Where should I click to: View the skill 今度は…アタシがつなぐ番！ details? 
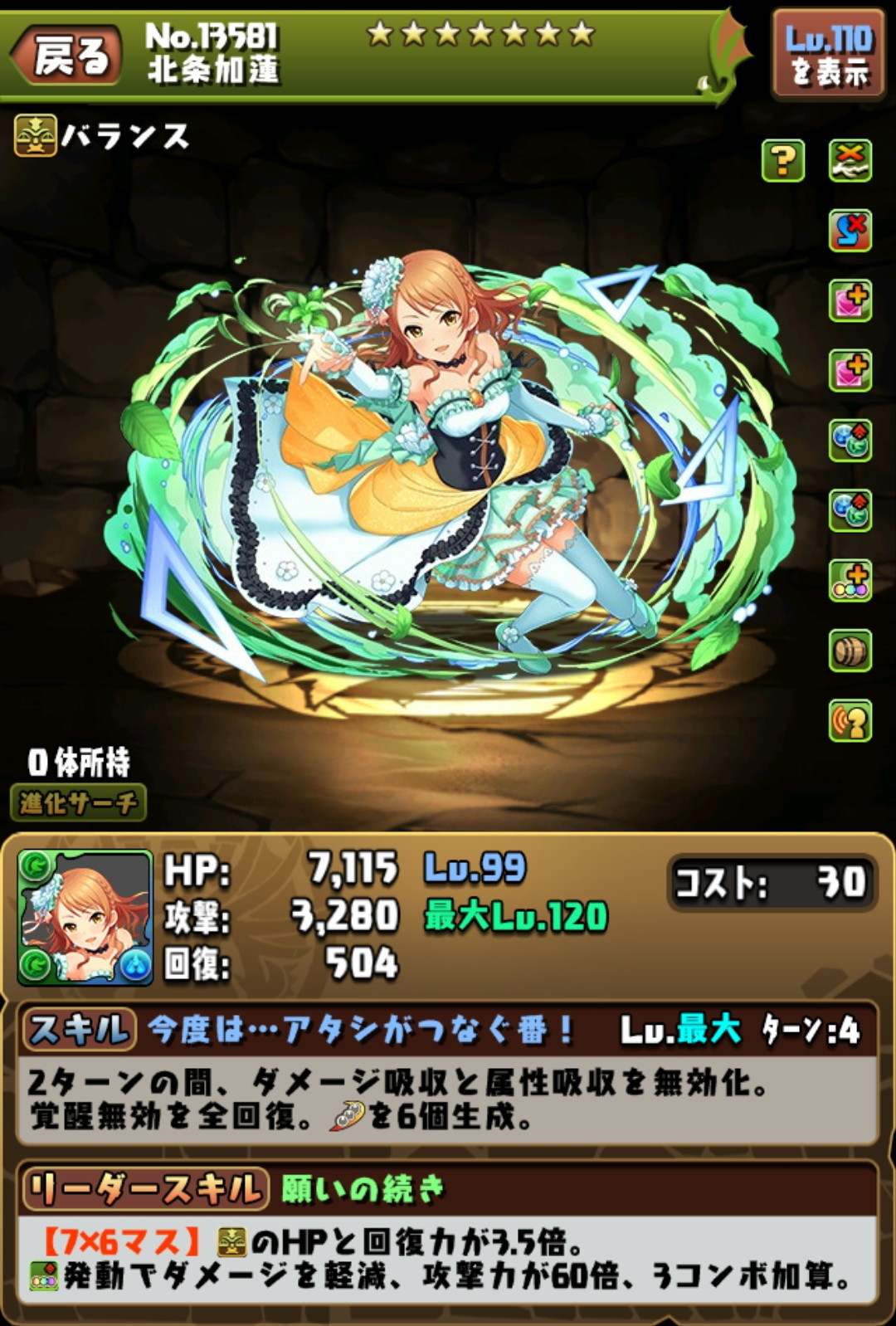click(x=361, y=1031)
